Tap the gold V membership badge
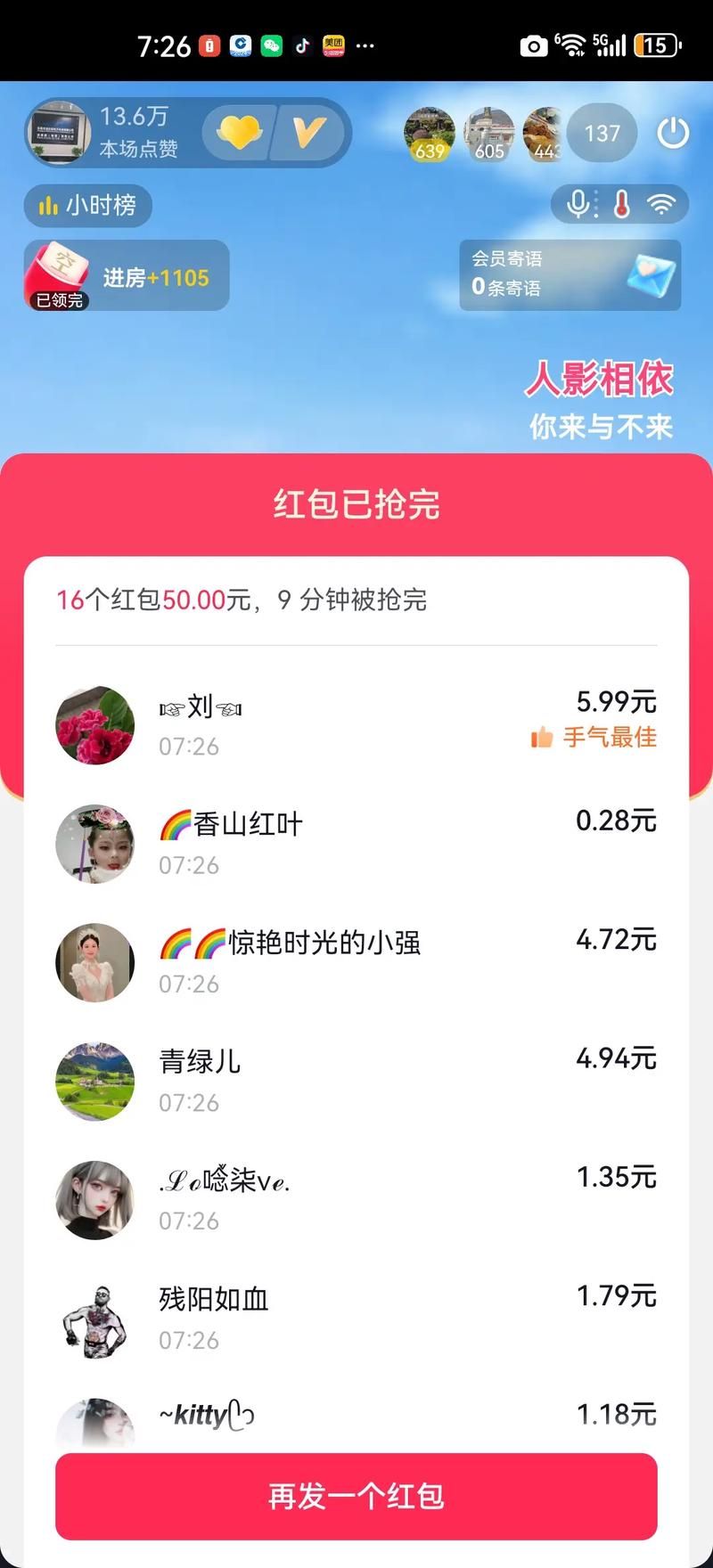 [x=309, y=134]
